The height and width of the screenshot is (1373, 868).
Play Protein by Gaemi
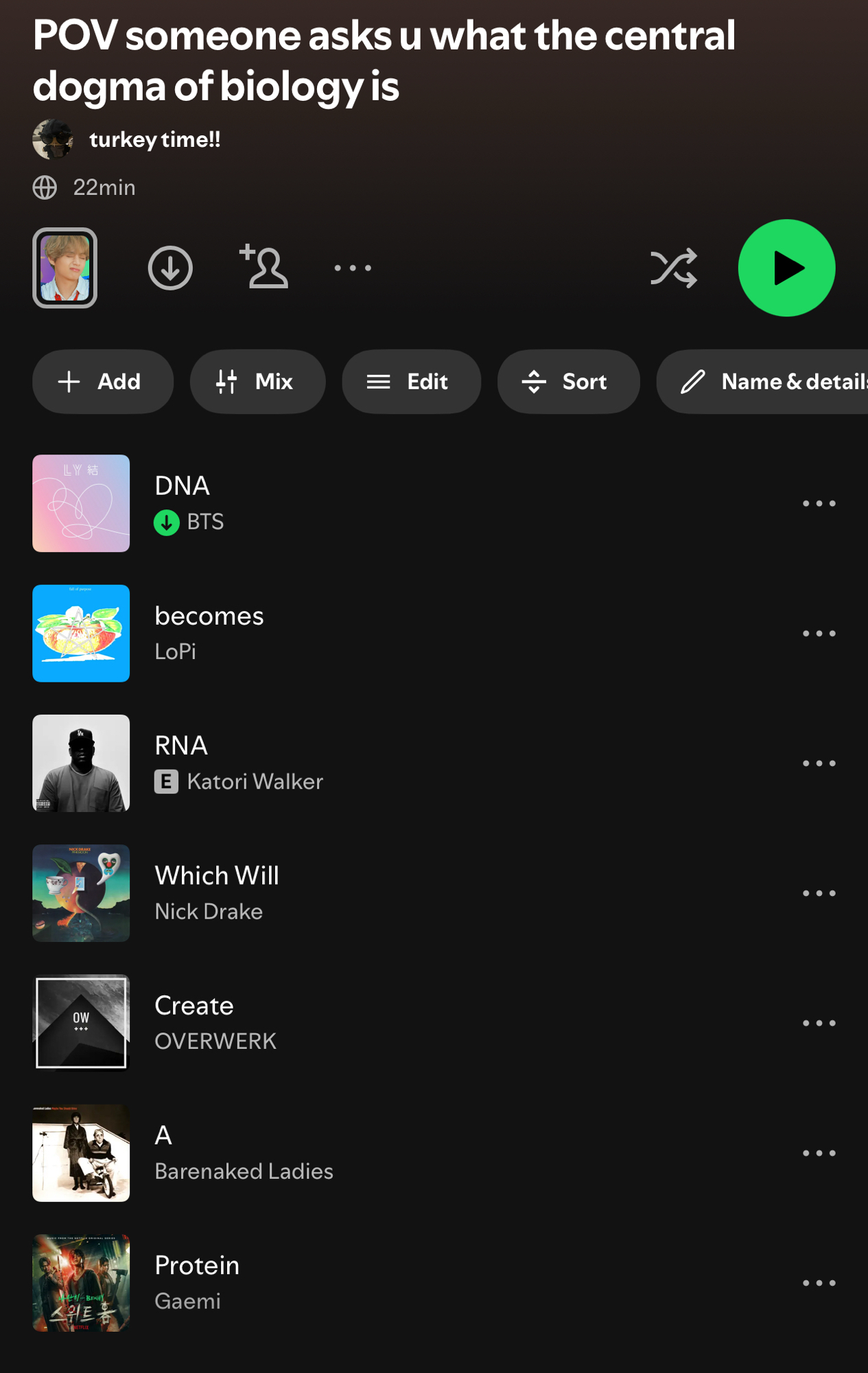[x=412, y=1282]
